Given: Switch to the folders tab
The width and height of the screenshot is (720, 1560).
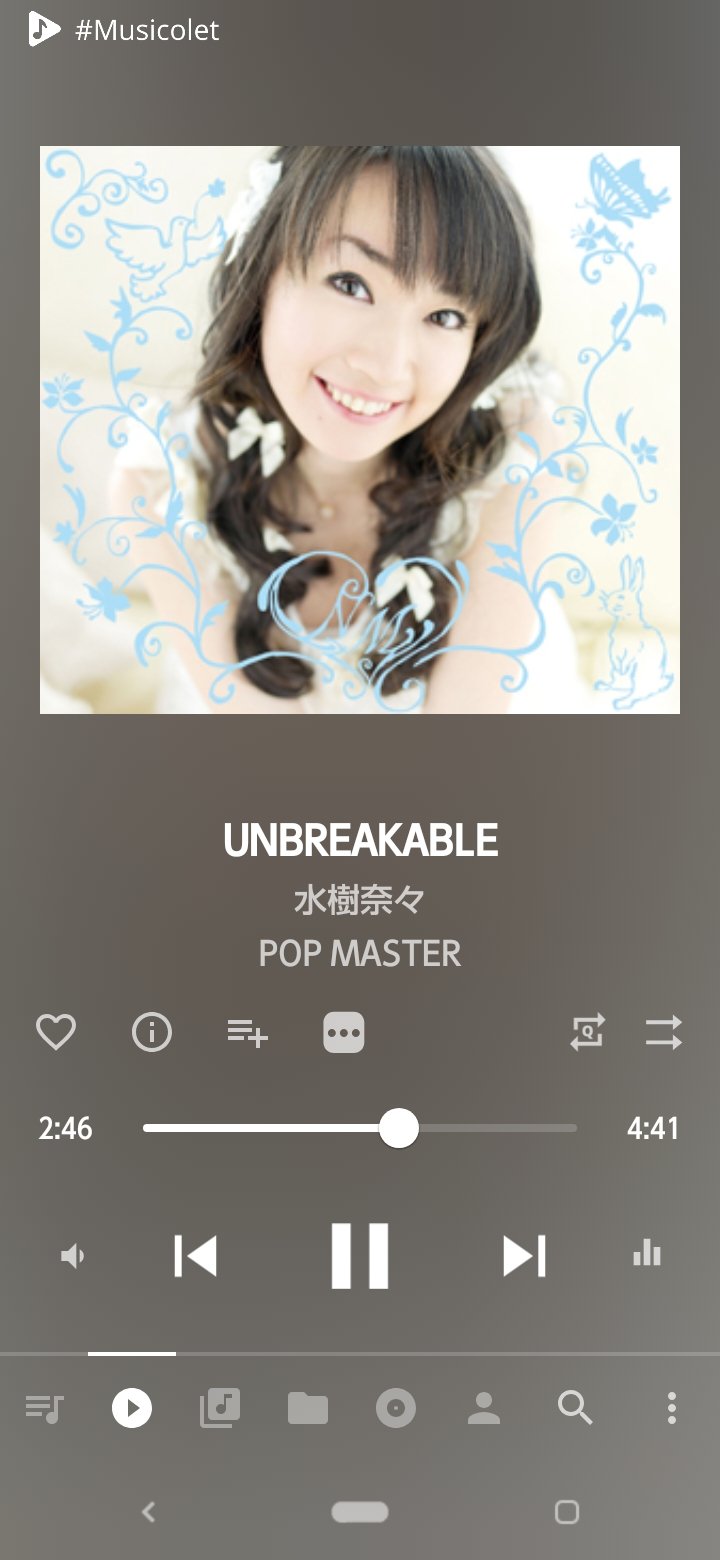Looking at the screenshot, I should pos(308,1409).
